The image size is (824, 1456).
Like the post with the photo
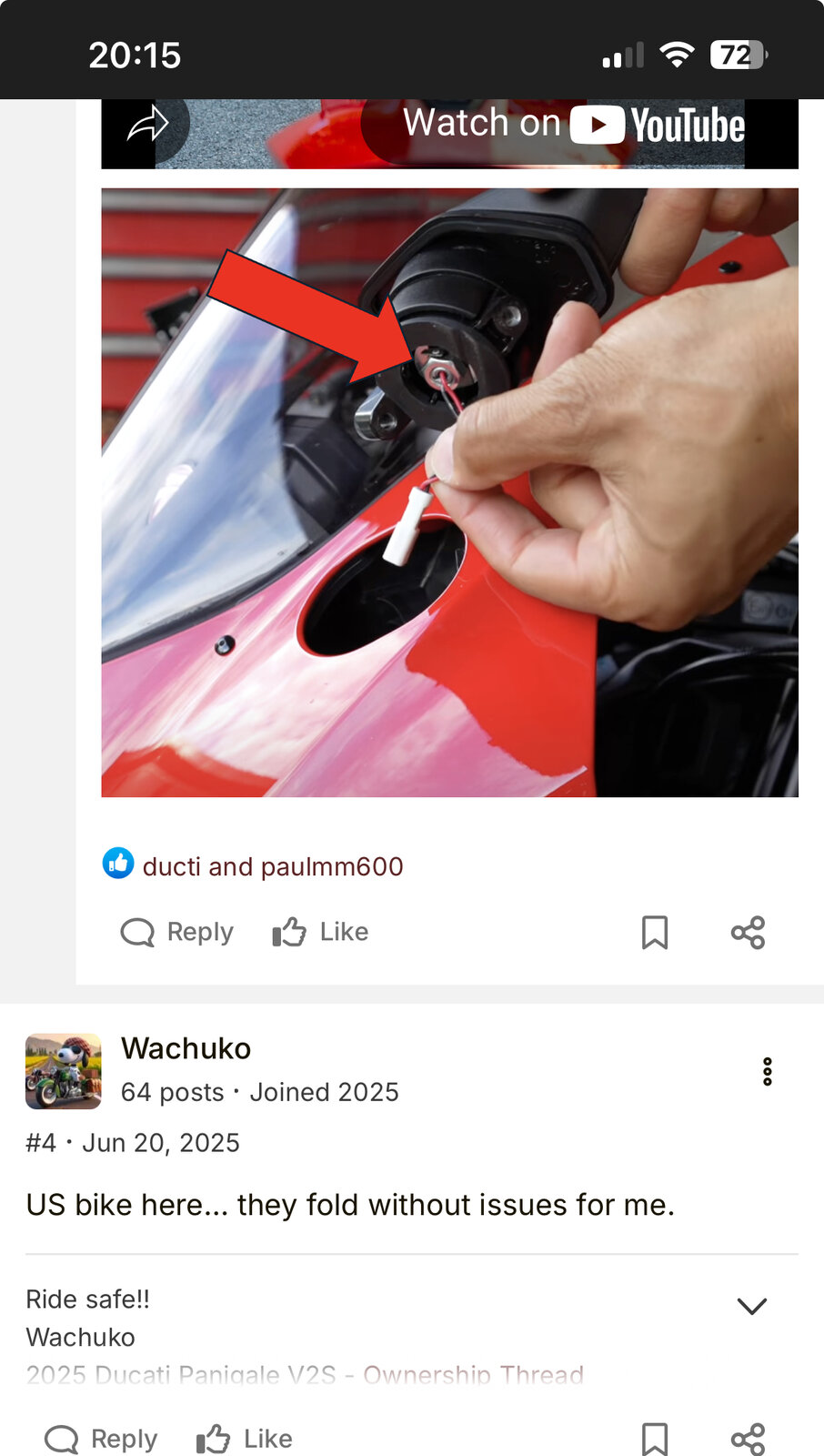point(320,932)
